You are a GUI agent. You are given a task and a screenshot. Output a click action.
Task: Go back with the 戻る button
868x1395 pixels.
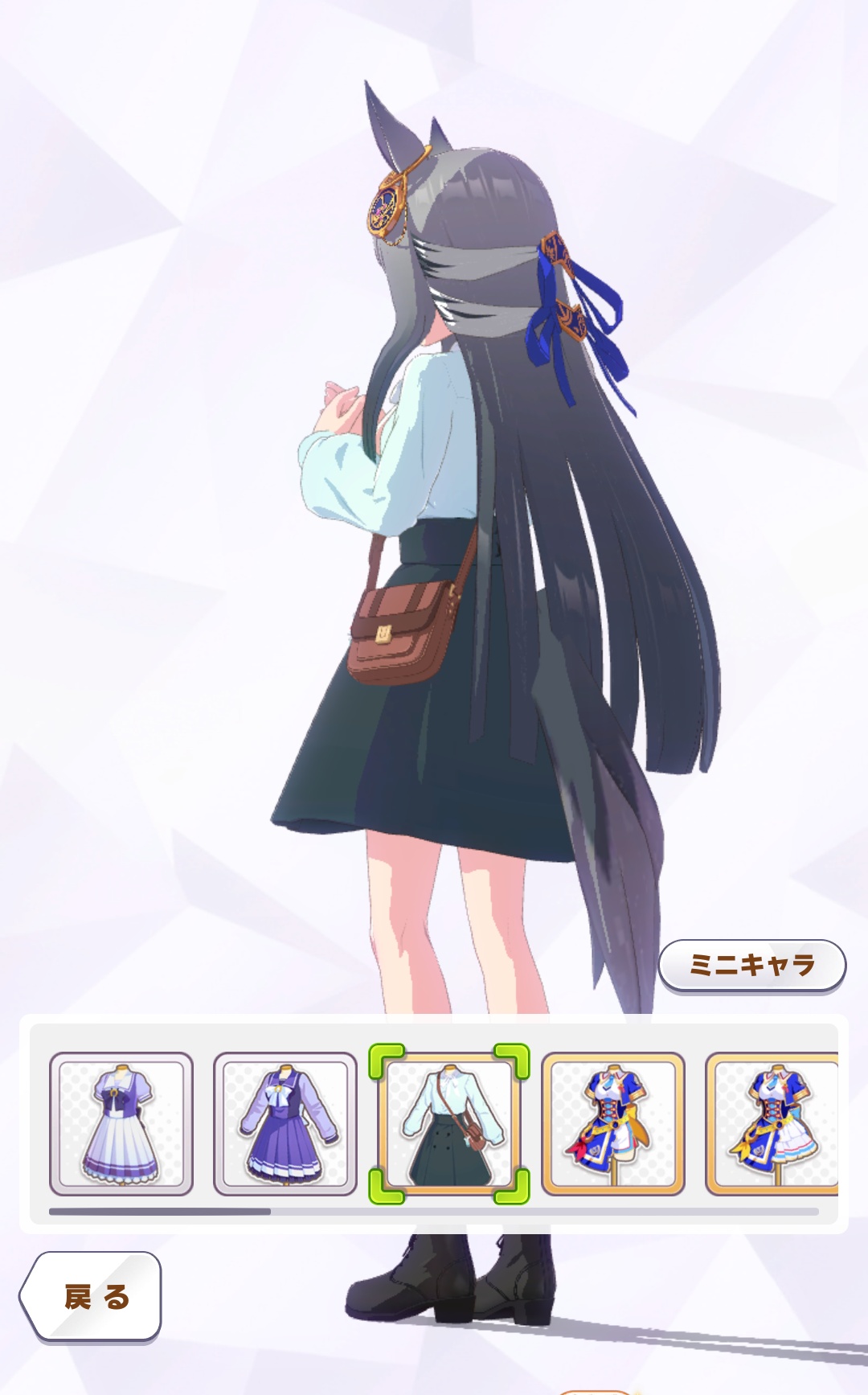[92, 1296]
